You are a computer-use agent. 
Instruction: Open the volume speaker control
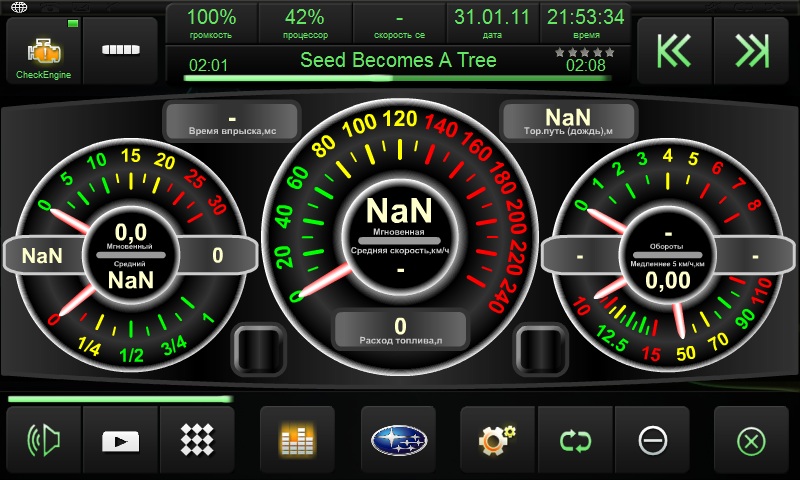coord(44,440)
